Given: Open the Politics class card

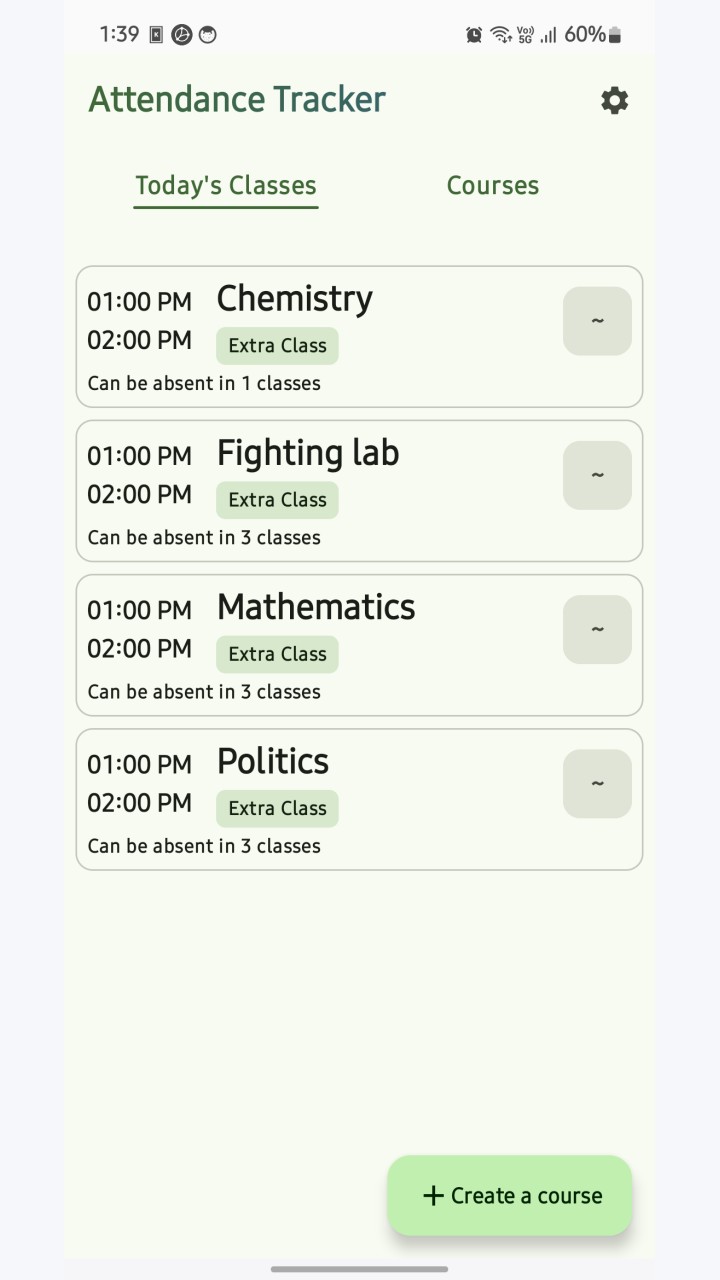Looking at the screenshot, I should (x=359, y=798).
